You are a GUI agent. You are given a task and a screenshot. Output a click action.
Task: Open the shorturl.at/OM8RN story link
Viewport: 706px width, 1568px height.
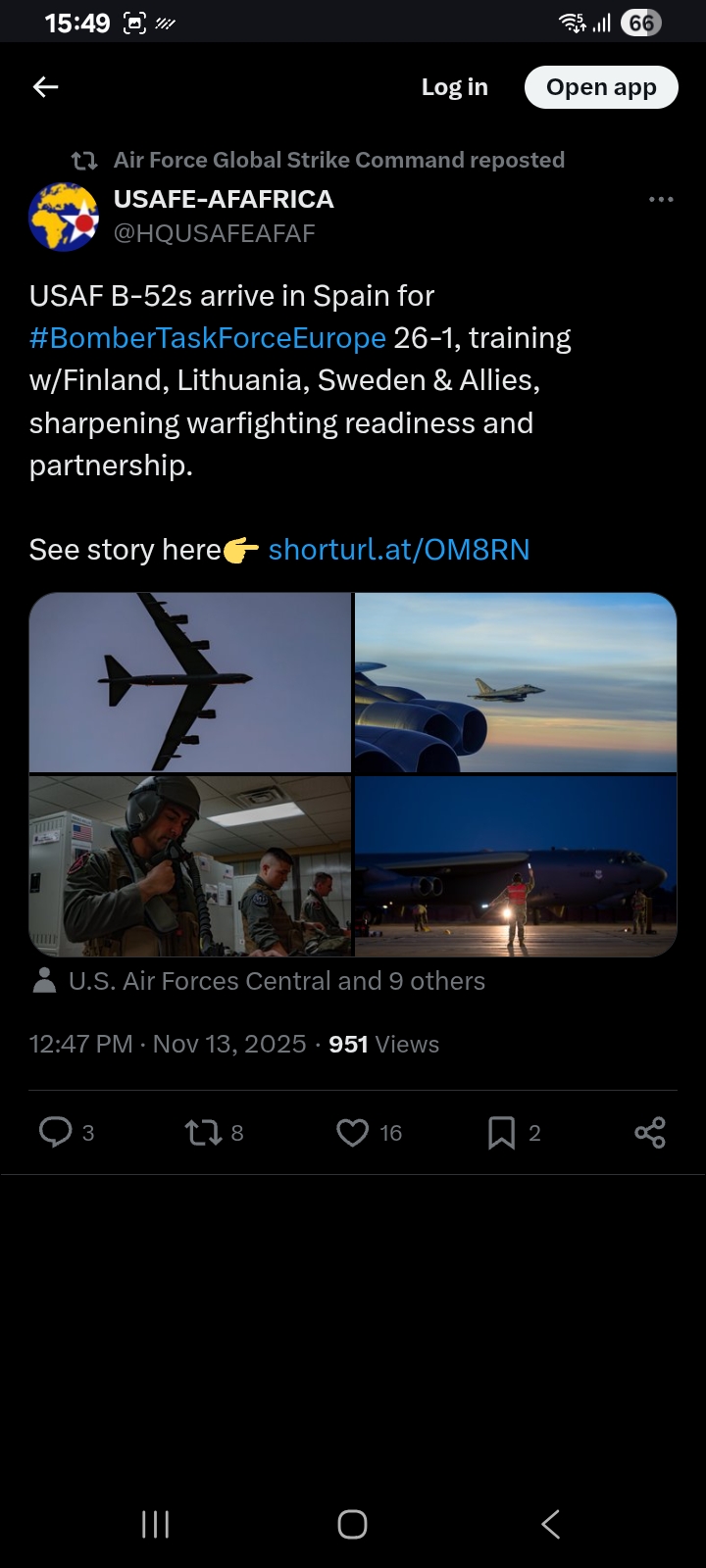399,550
